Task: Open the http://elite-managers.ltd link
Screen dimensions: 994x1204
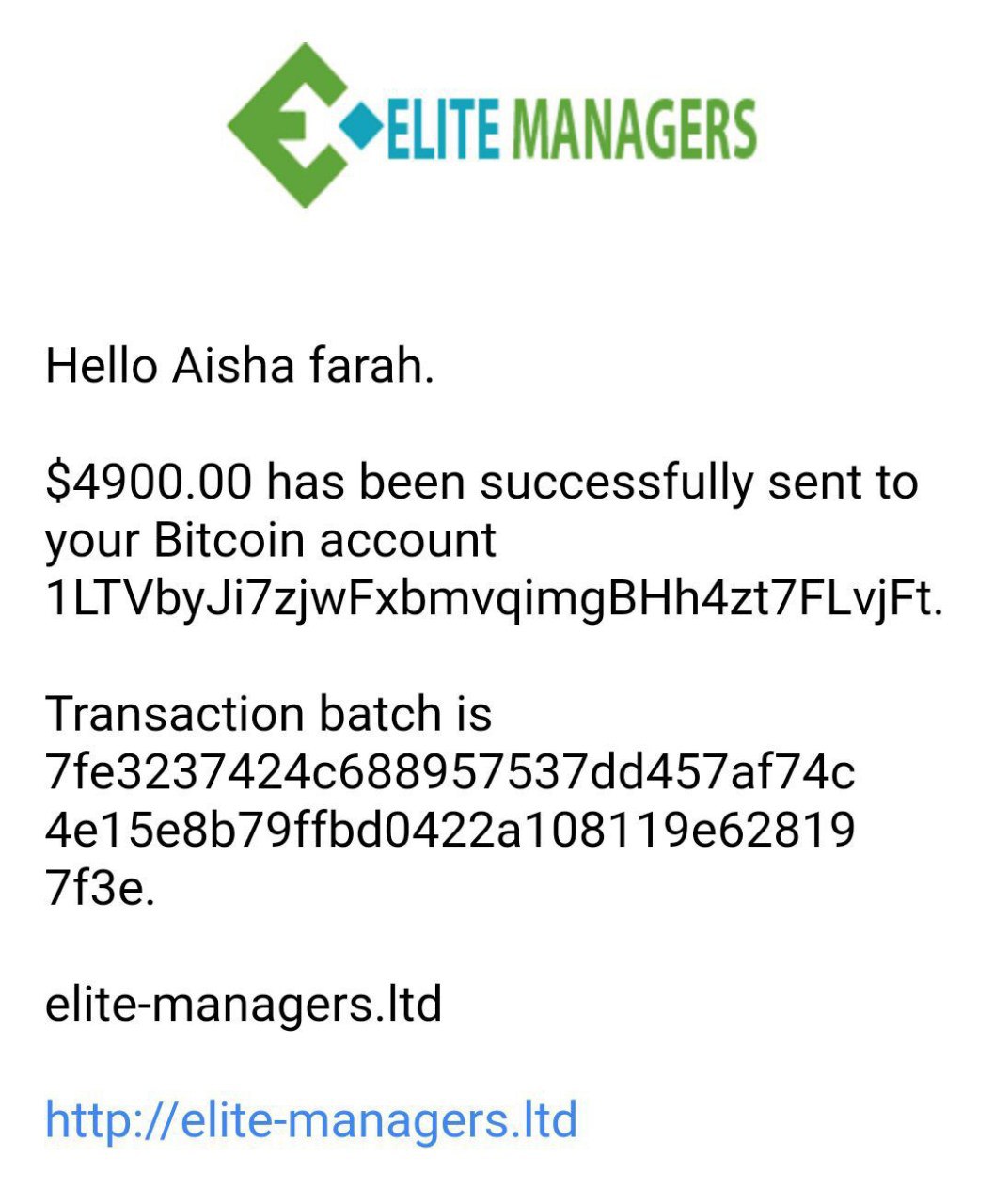Action: coord(311,1119)
